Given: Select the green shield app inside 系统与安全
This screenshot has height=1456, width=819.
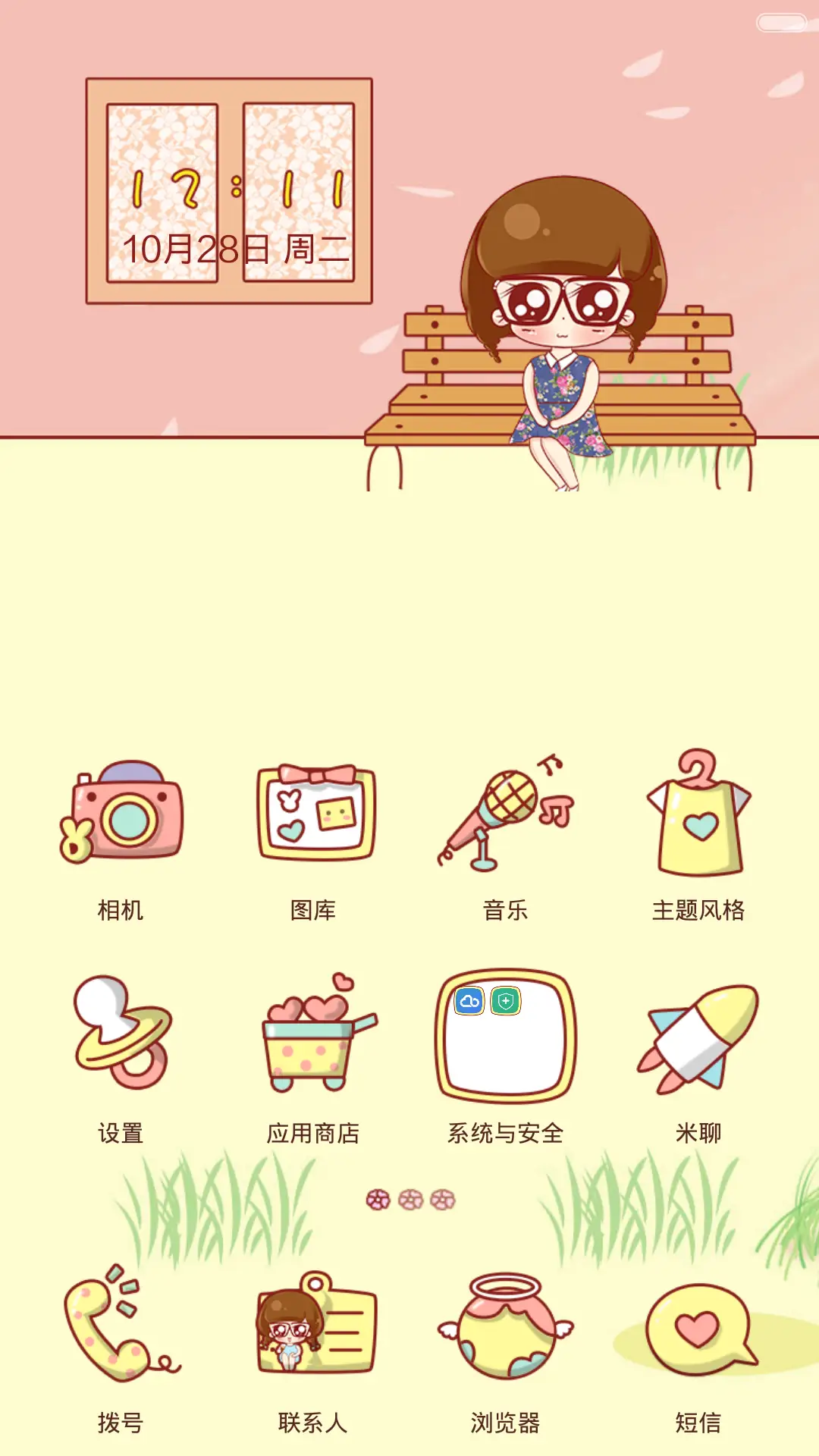Looking at the screenshot, I should pos(507,1003).
